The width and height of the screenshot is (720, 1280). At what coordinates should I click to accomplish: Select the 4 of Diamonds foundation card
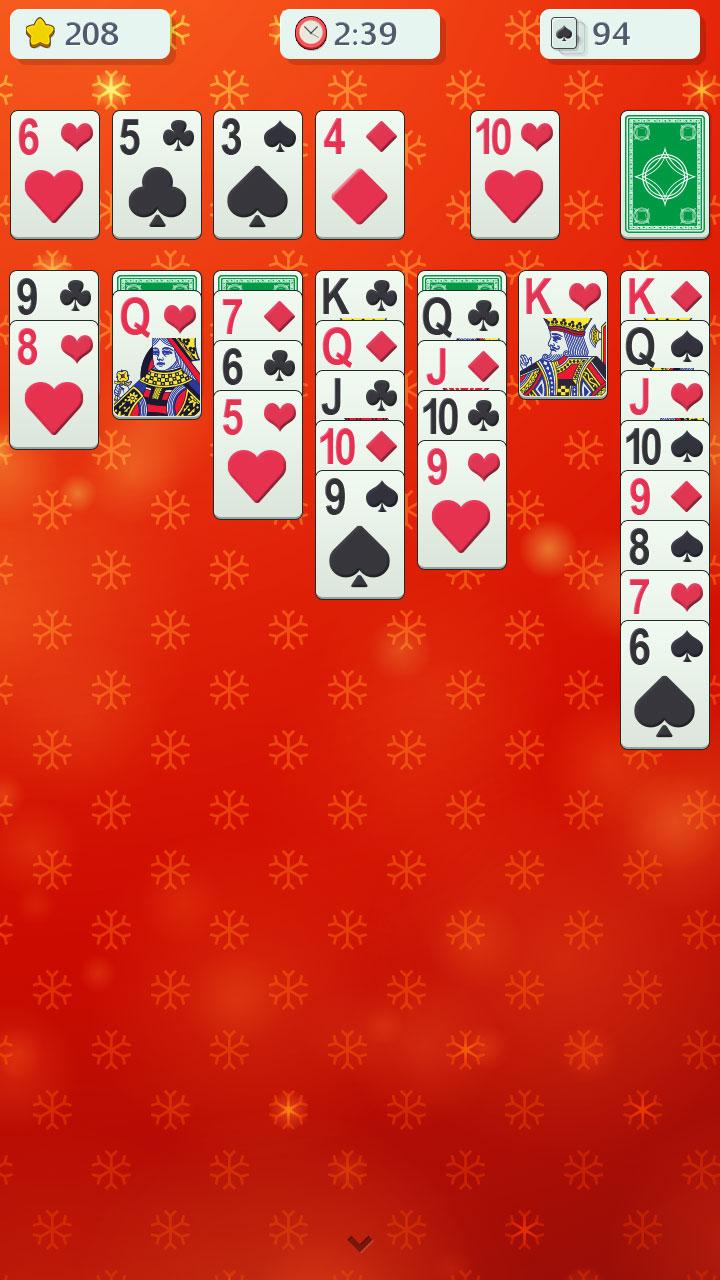(360, 173)
